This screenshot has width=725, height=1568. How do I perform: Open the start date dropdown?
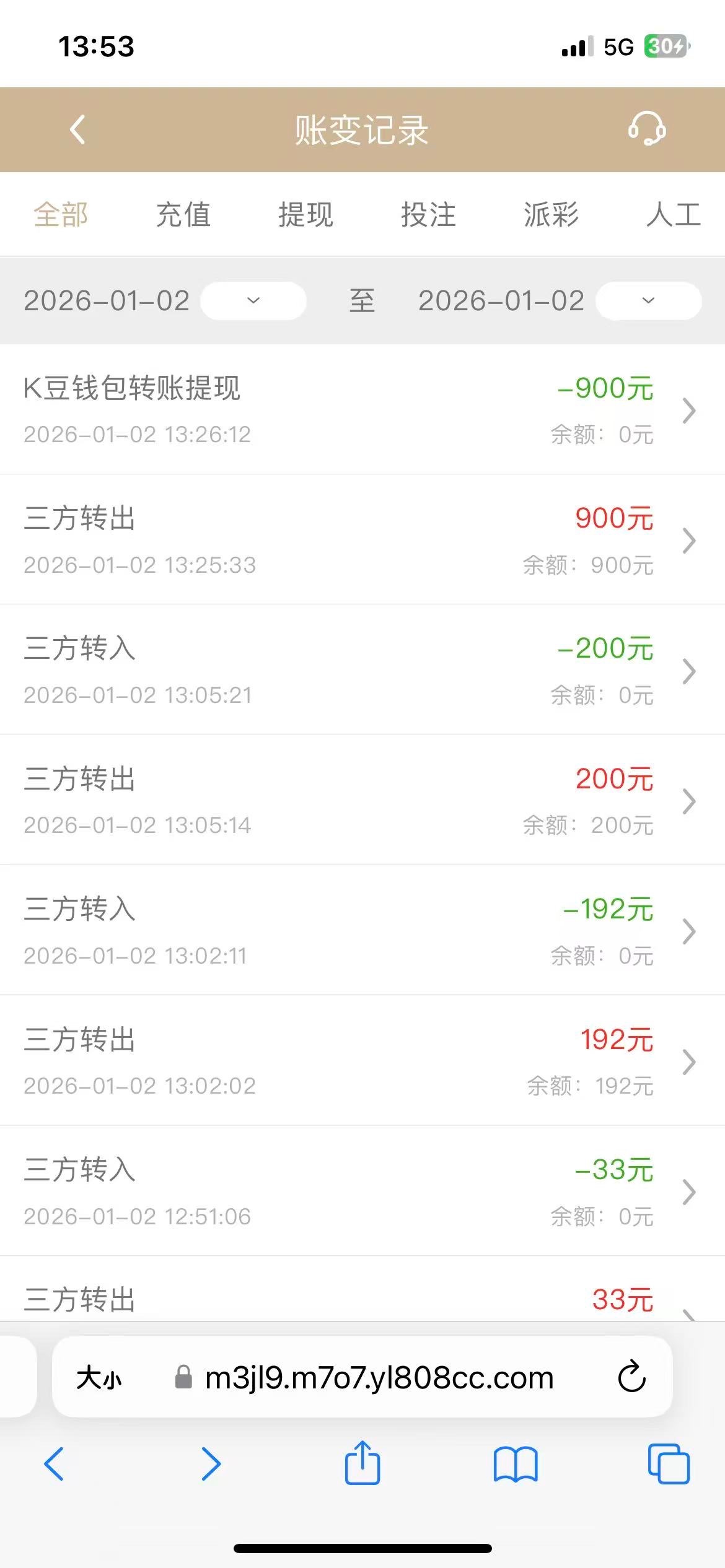tap(253, 301)
